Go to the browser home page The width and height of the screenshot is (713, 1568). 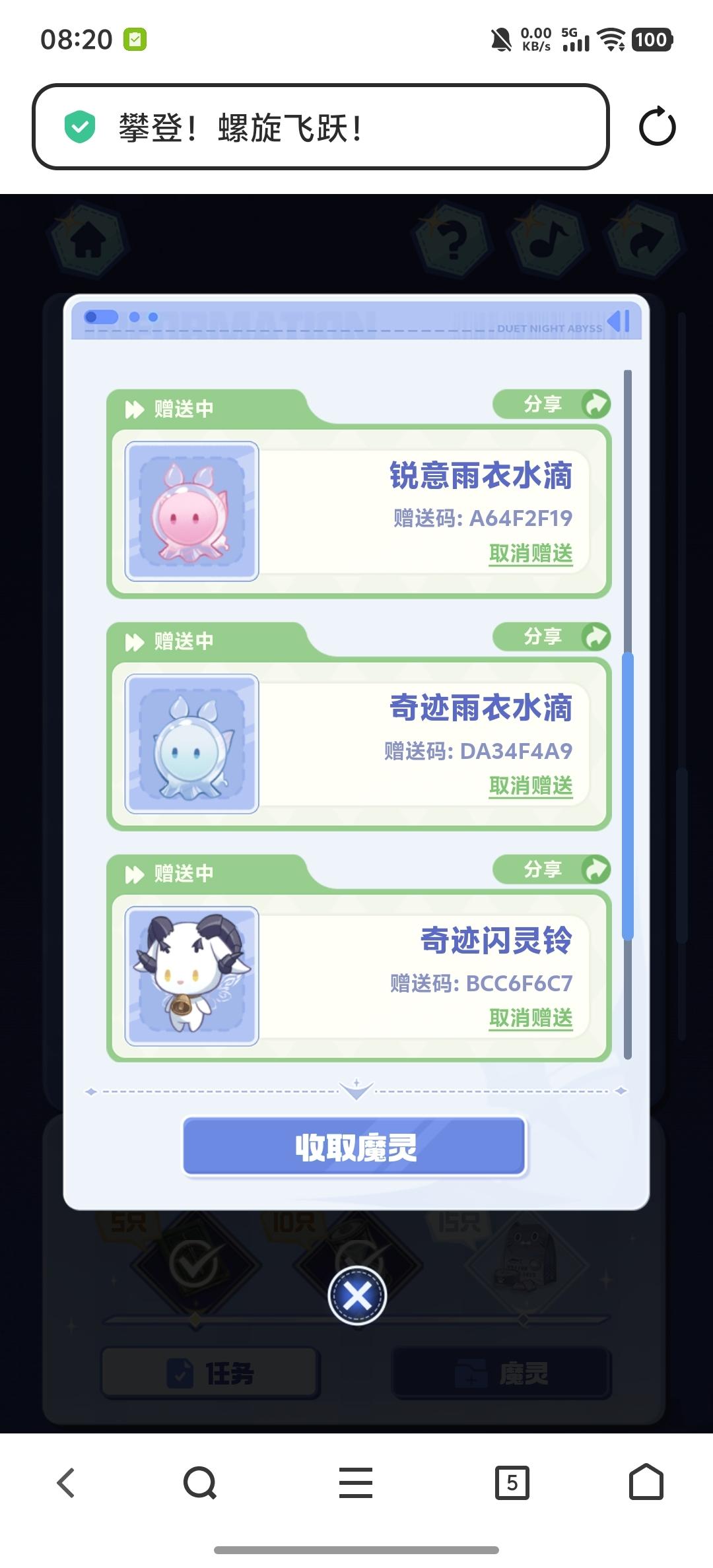pos(646,1483)
